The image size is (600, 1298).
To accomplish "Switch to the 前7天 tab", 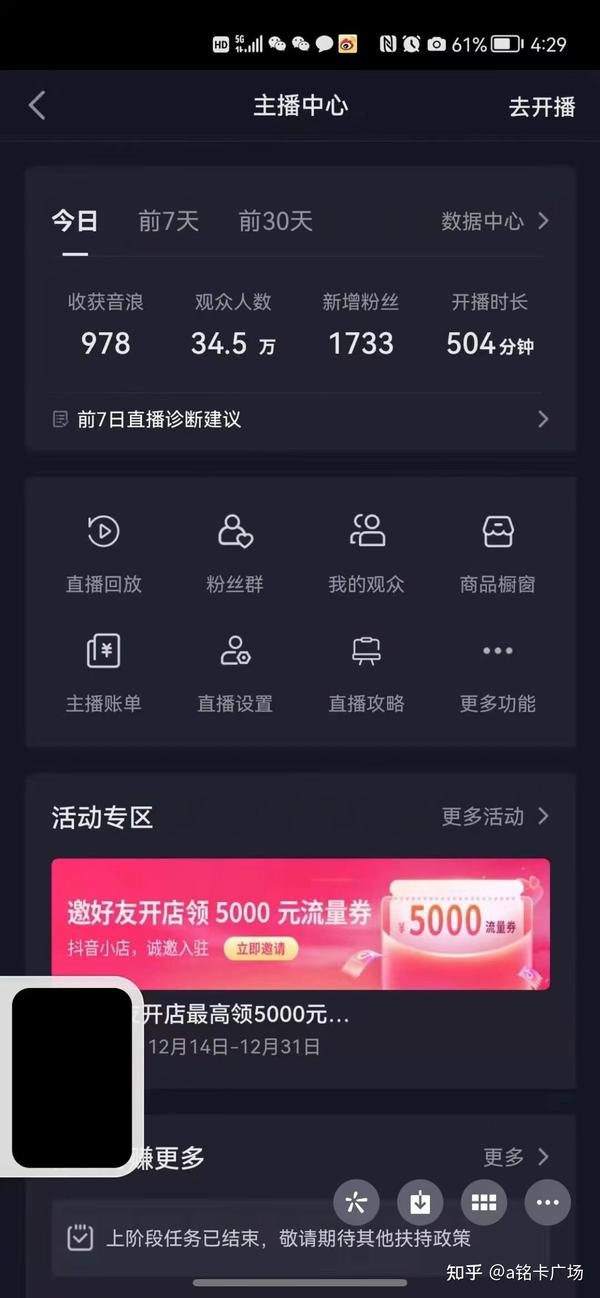I will pos(168,221).
